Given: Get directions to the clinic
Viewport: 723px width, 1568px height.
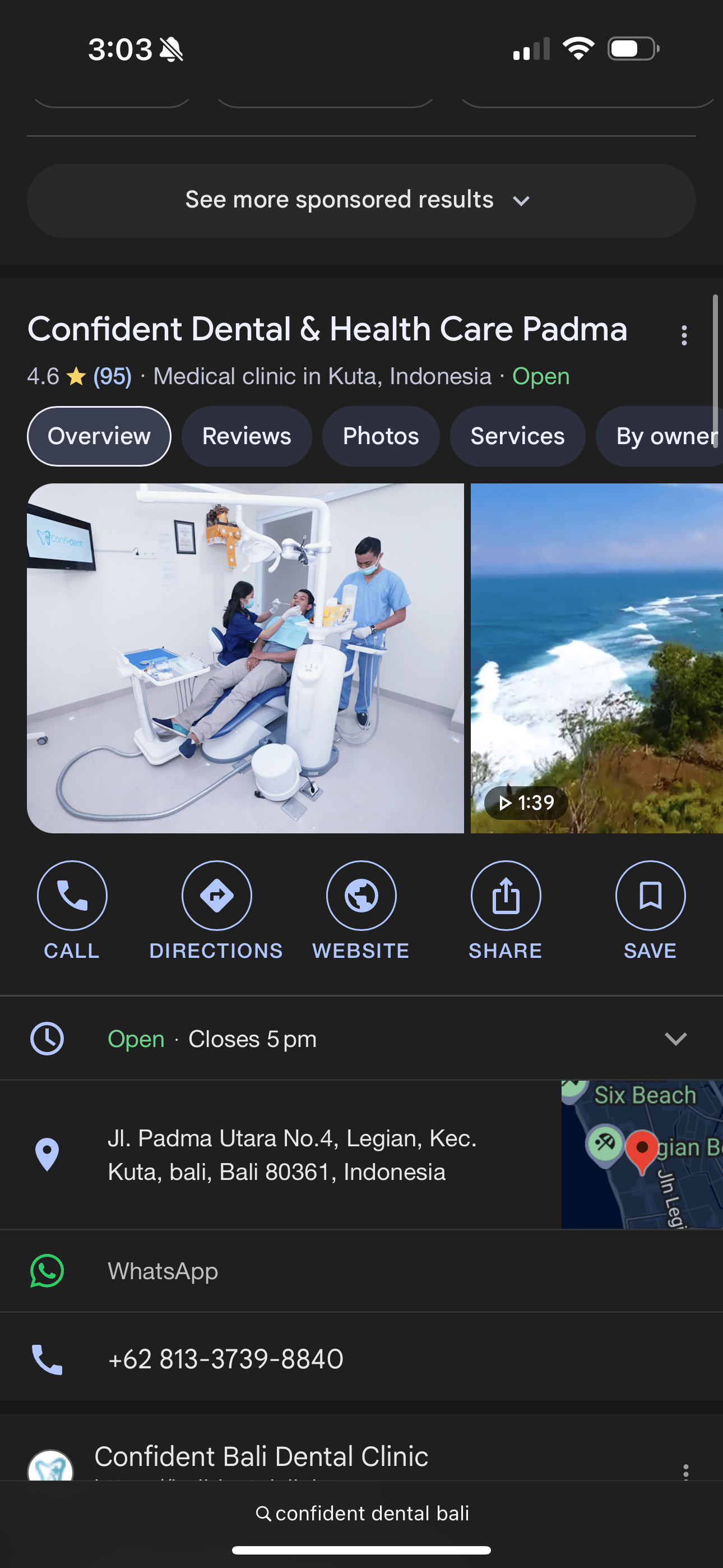Looking at the screenshot, I should tap(216, 911).
